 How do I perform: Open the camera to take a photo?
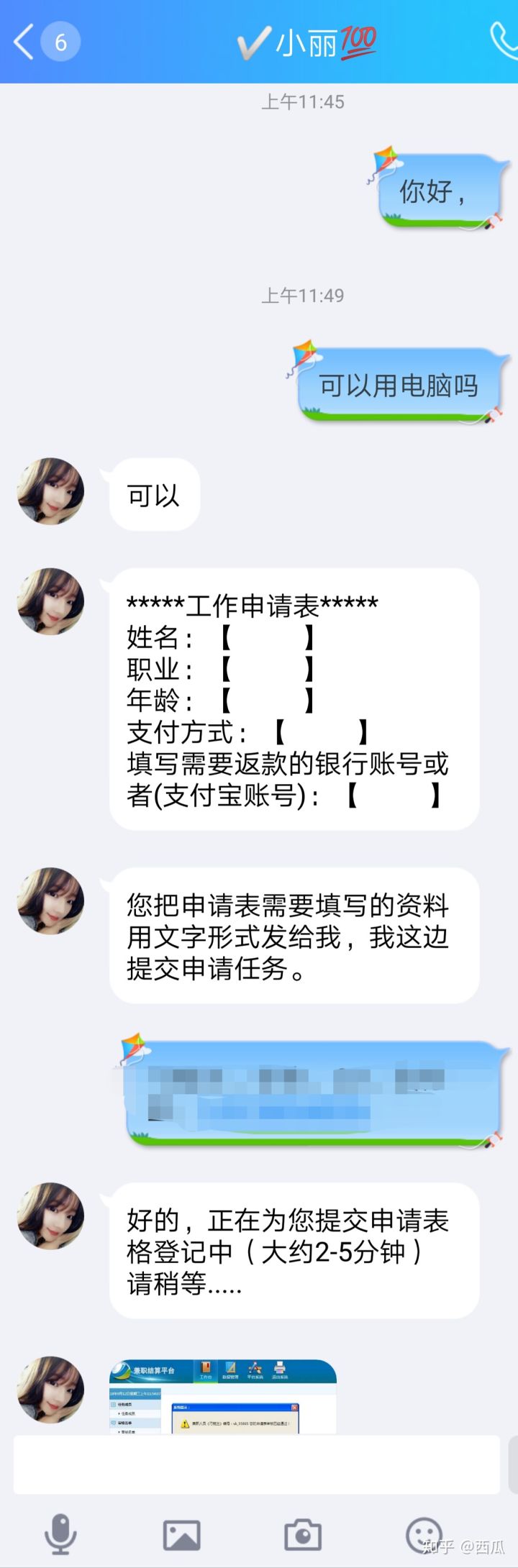coord(302,1535)
